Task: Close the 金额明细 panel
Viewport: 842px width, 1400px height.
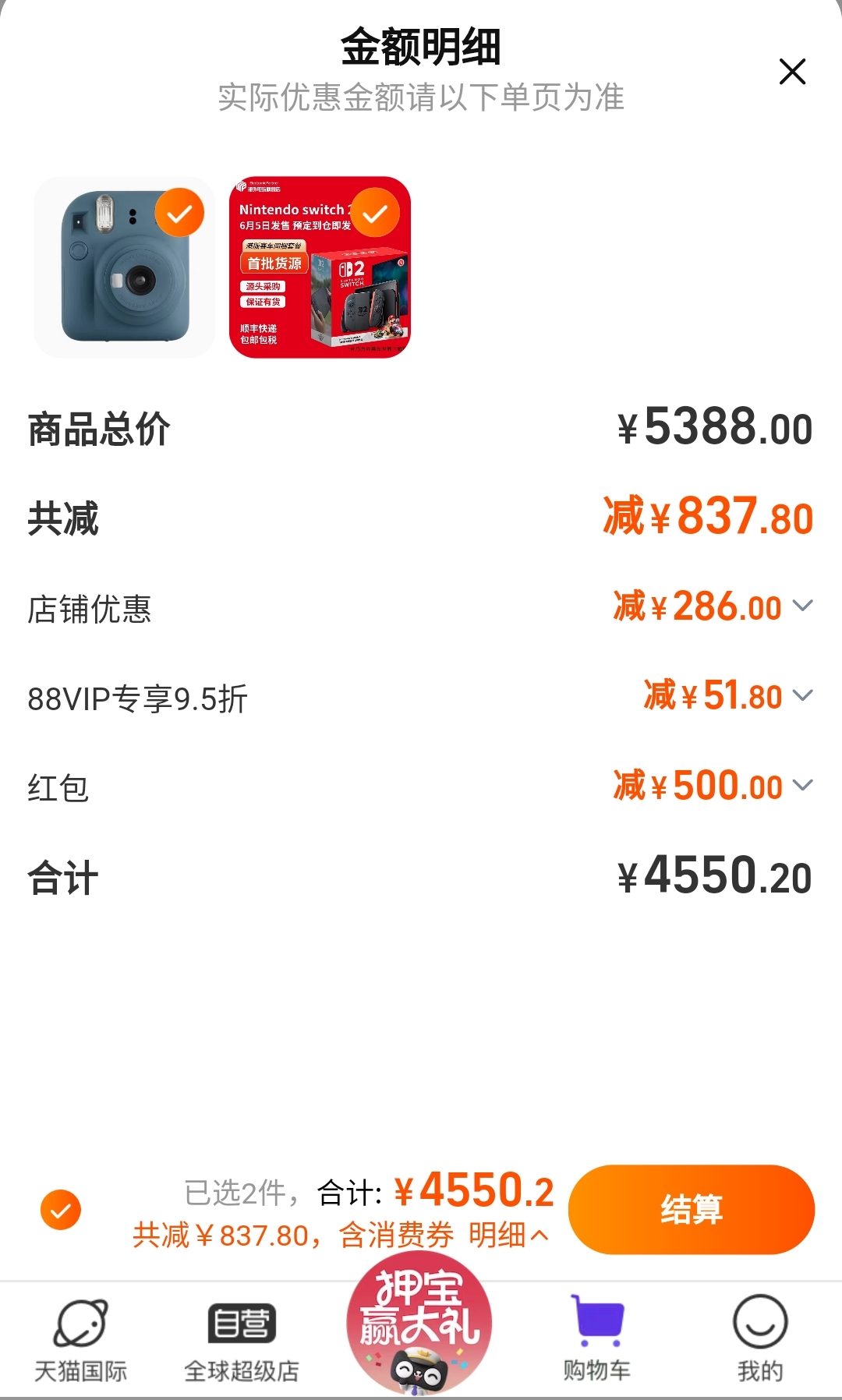Action: (792, 72)
